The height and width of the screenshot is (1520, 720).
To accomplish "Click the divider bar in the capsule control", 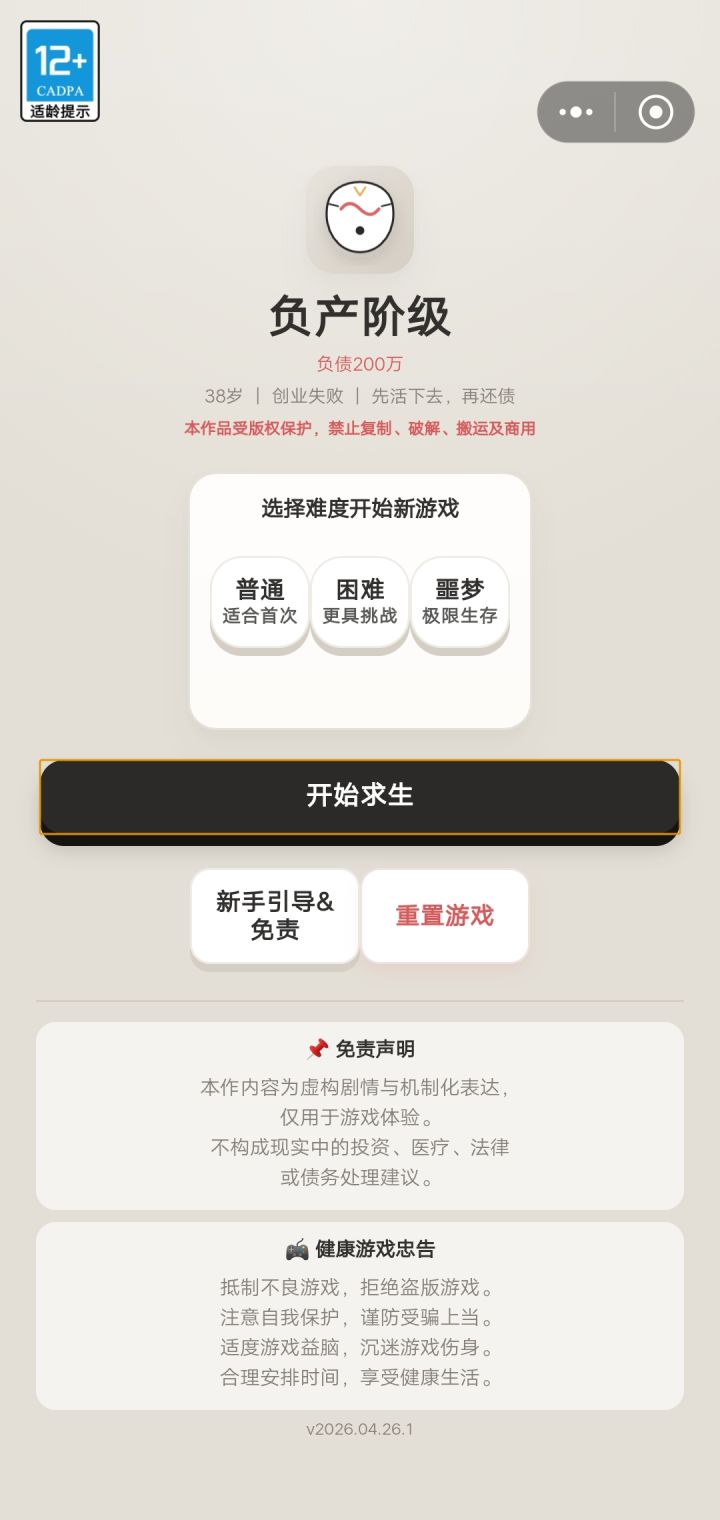I will click(x=614, y=112).
